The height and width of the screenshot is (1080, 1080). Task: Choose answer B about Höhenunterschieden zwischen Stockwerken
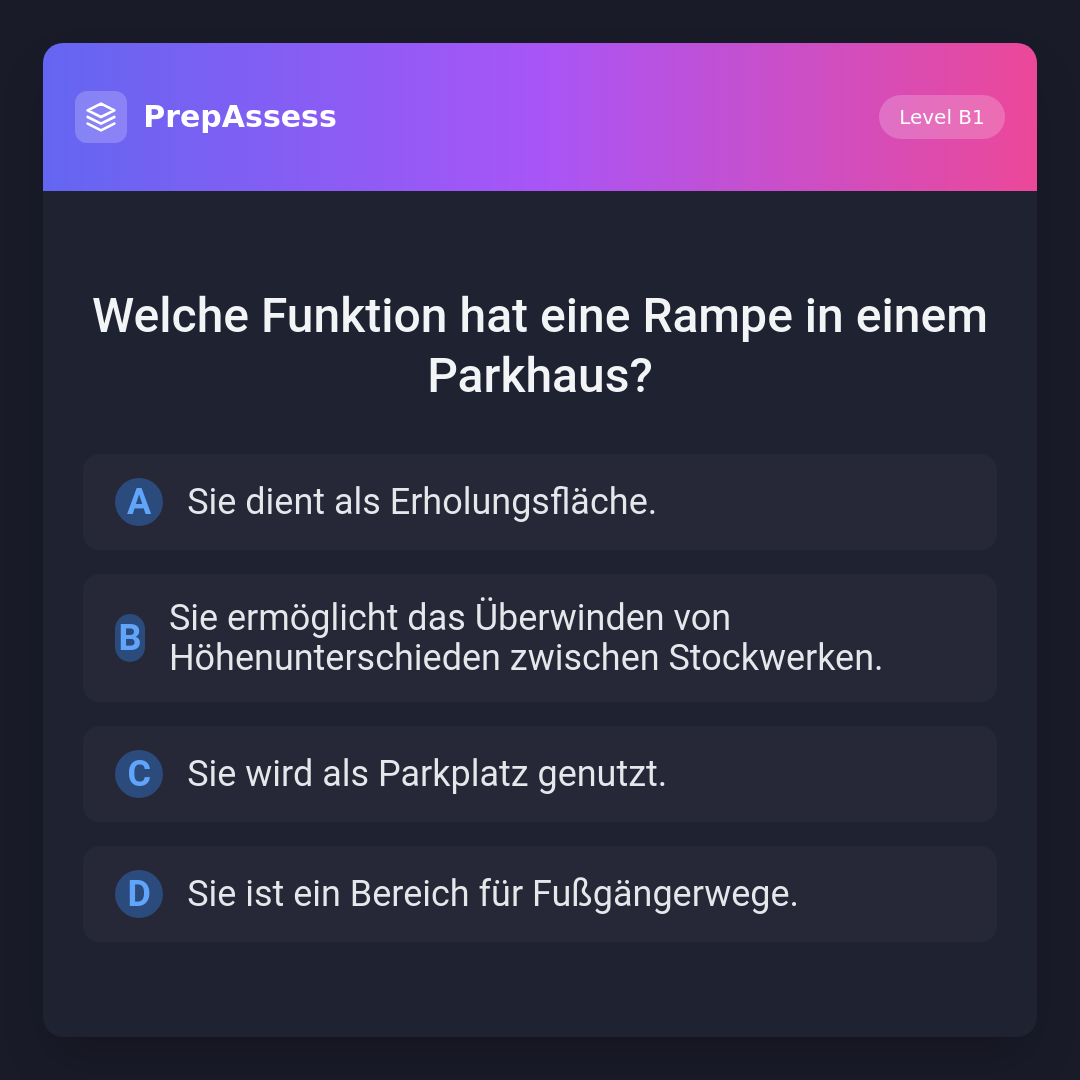540,638
